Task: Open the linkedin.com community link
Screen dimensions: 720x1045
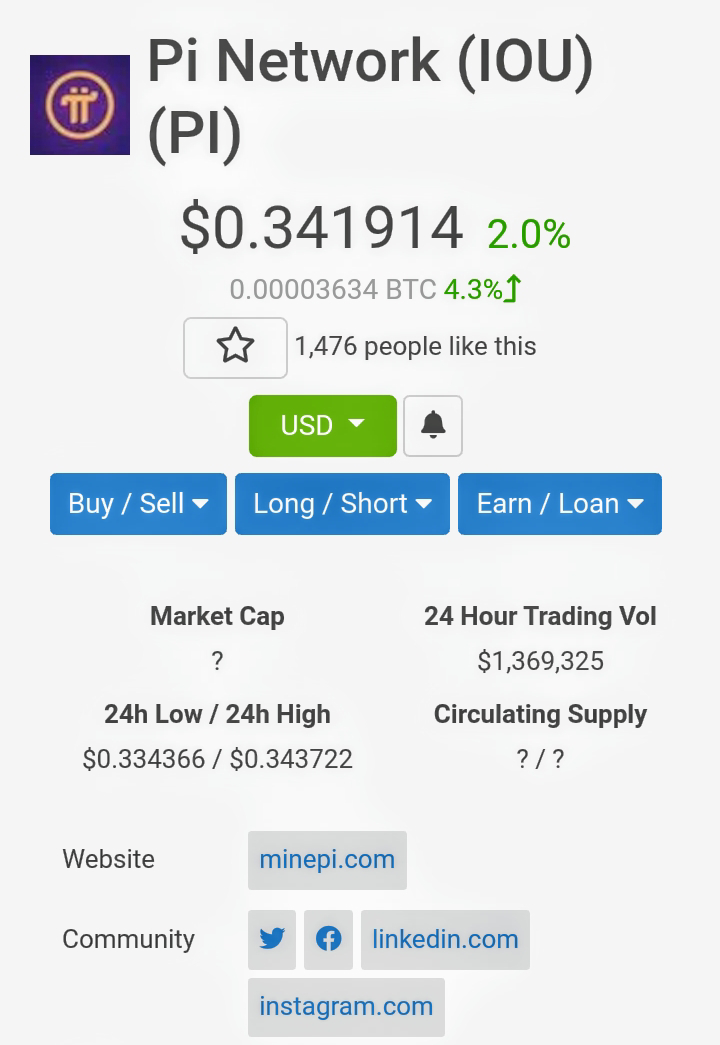Action: 445,939
